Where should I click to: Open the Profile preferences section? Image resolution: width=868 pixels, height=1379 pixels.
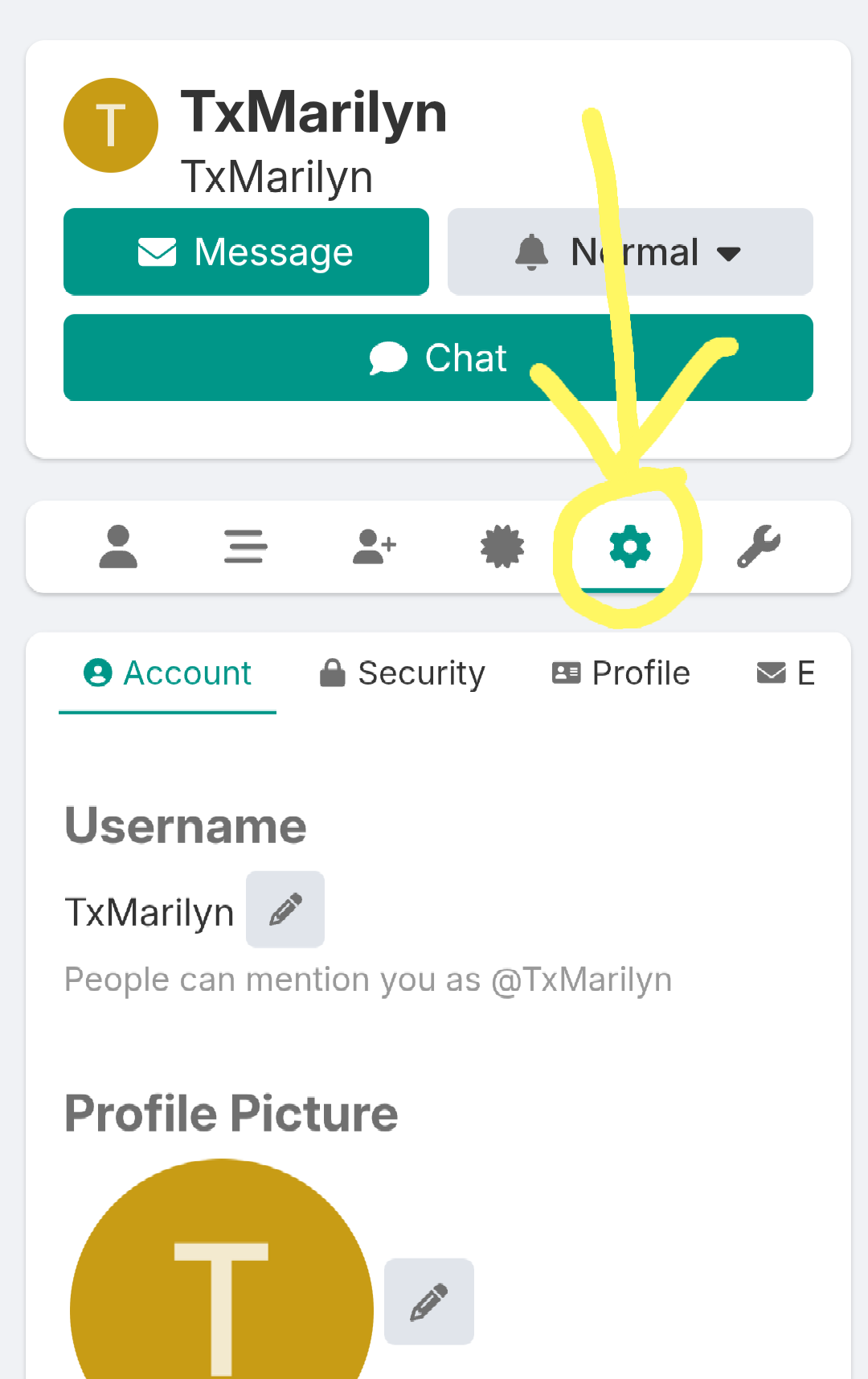(x=621, y=673)
